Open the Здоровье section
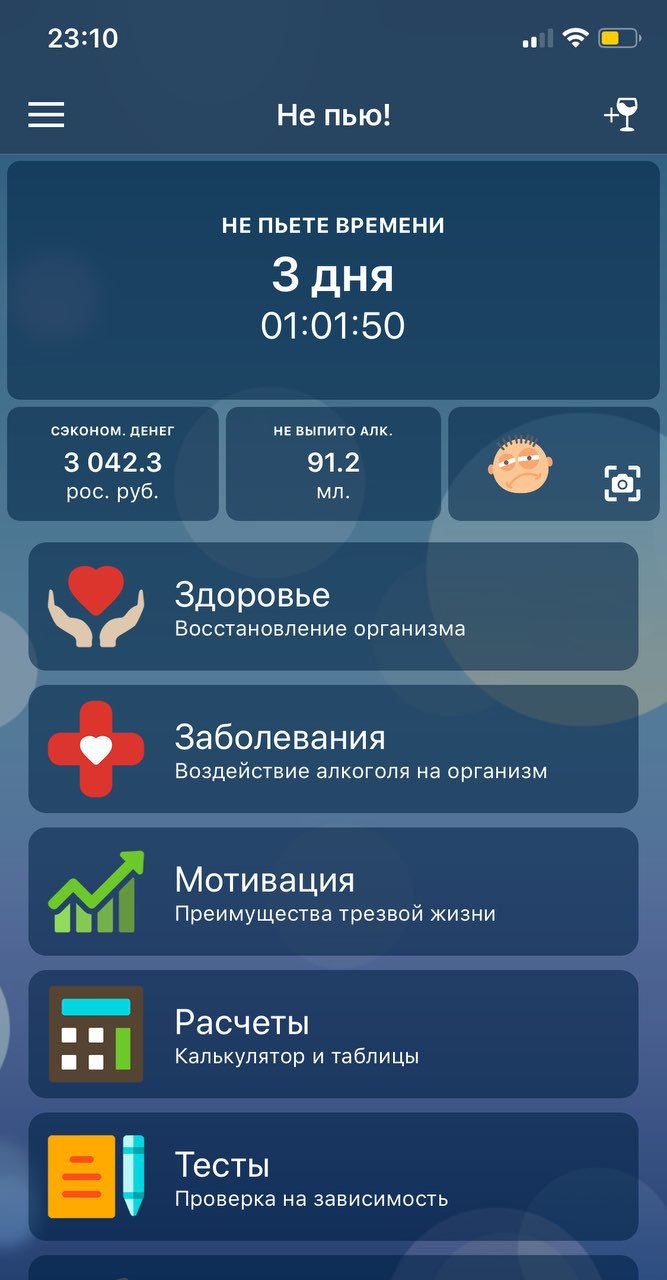This screenshot has width=667, height=1280. pyautogui.click(x=333, y=606)
